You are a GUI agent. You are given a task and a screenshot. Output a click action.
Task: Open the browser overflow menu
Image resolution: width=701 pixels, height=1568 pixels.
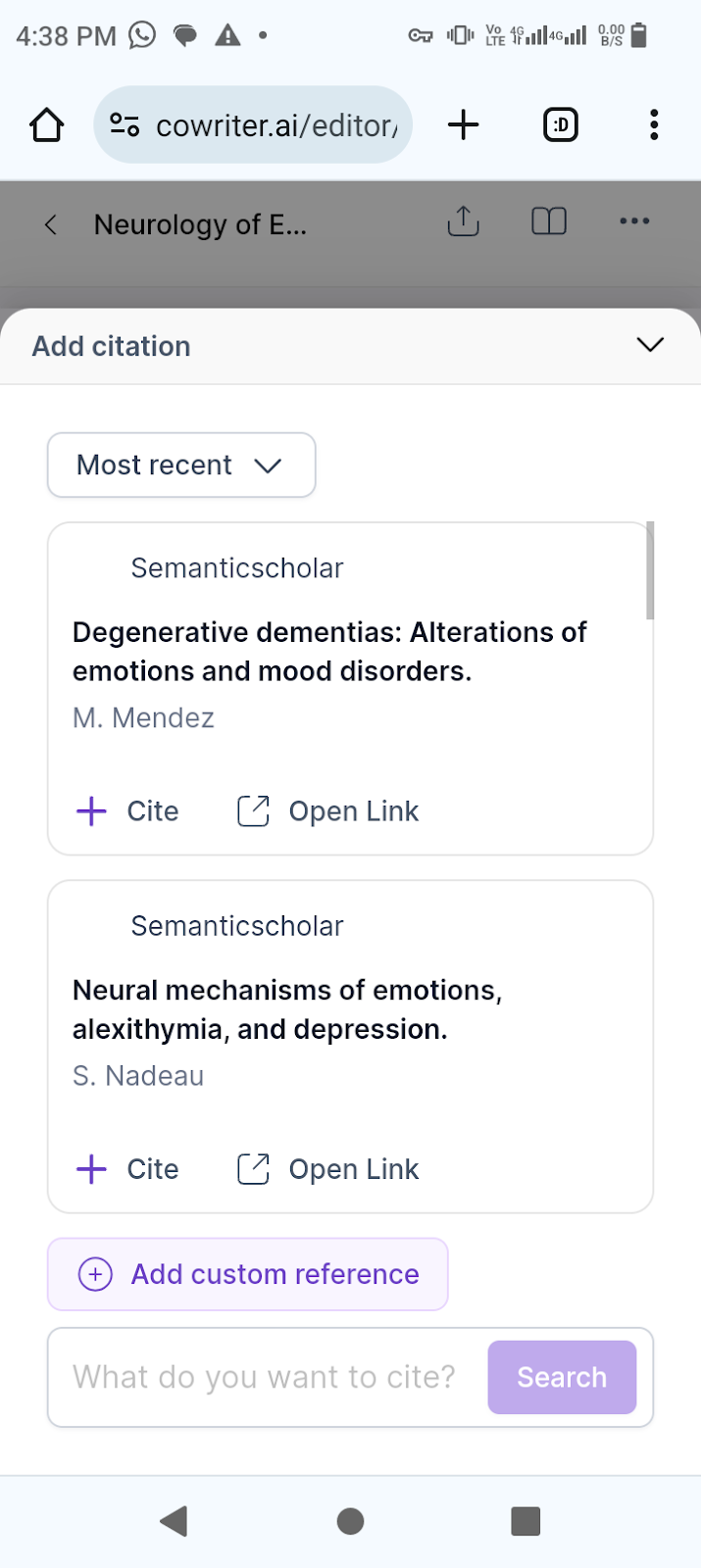654,125
